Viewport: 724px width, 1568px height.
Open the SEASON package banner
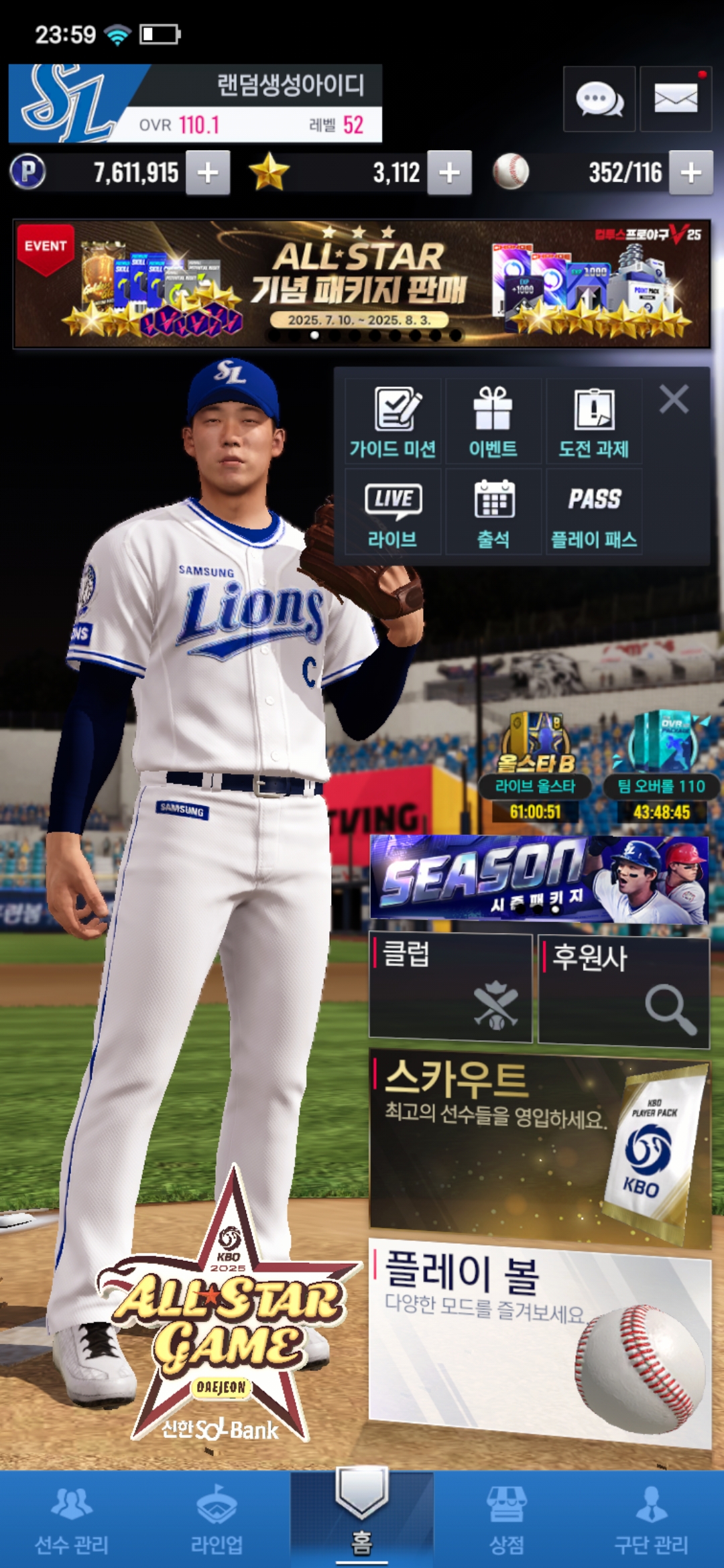pos(539,879)
